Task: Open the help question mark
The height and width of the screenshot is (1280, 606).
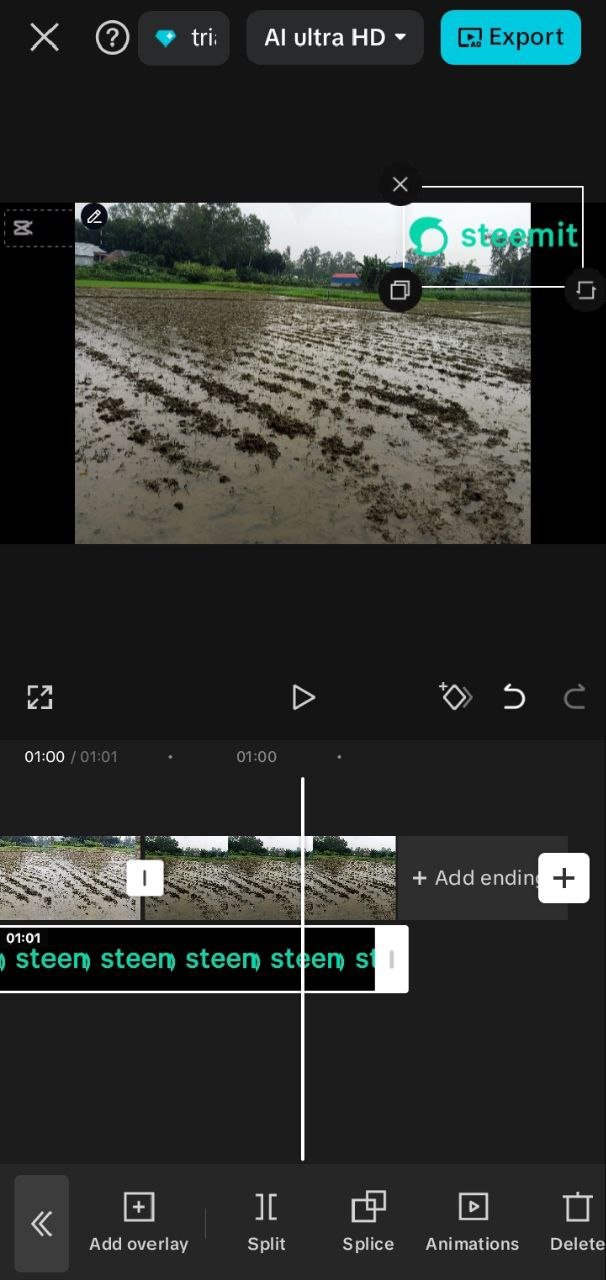Action: [x=112, y=38]
